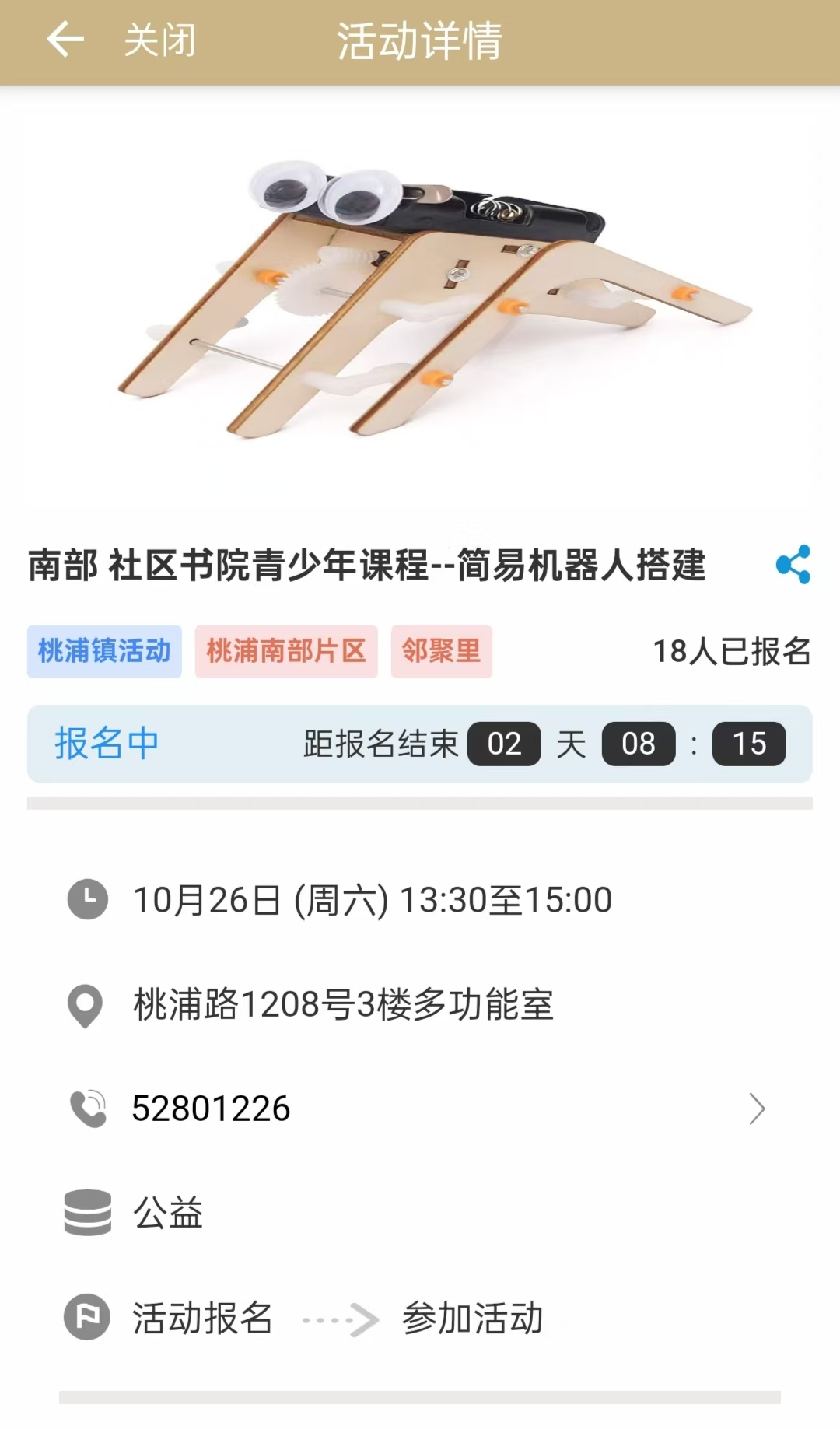Viewport: 840px width, 1429px height.
Task: Select the 桃浦南部片区 tag
Action: (286, 651)
